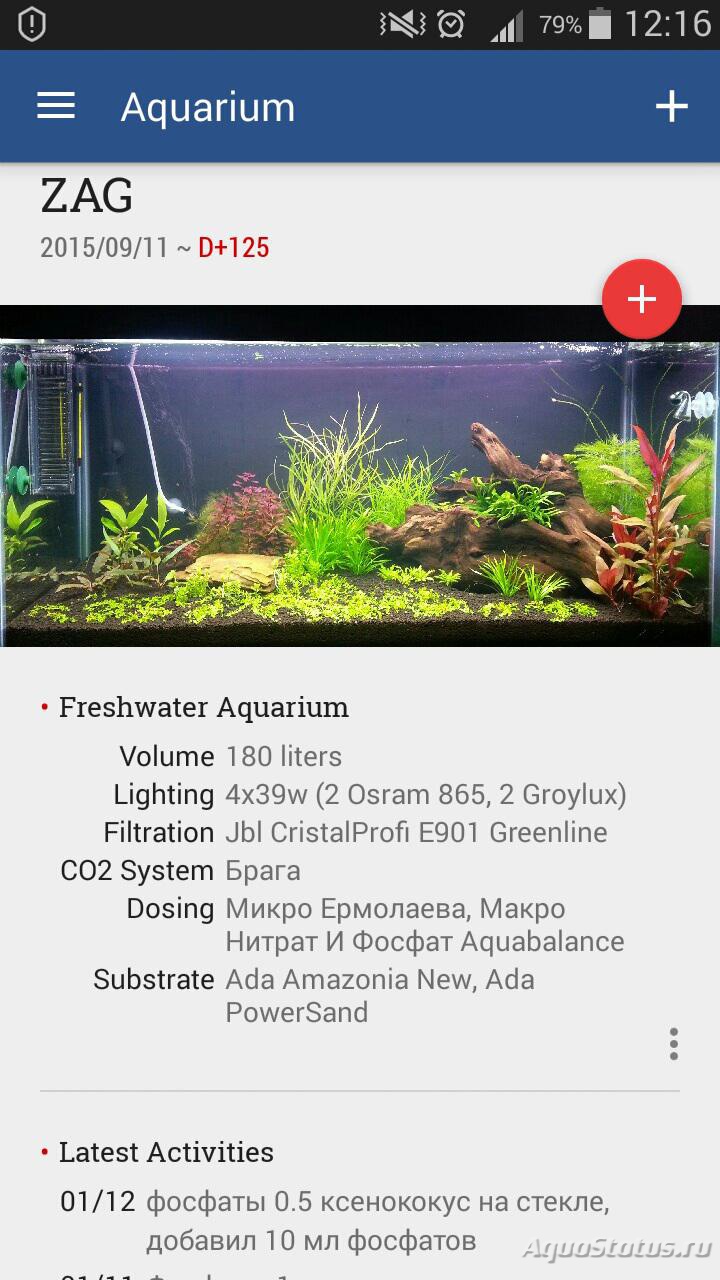
Task: Tap the plus icon in the app bar
Action: coord(672,106)
